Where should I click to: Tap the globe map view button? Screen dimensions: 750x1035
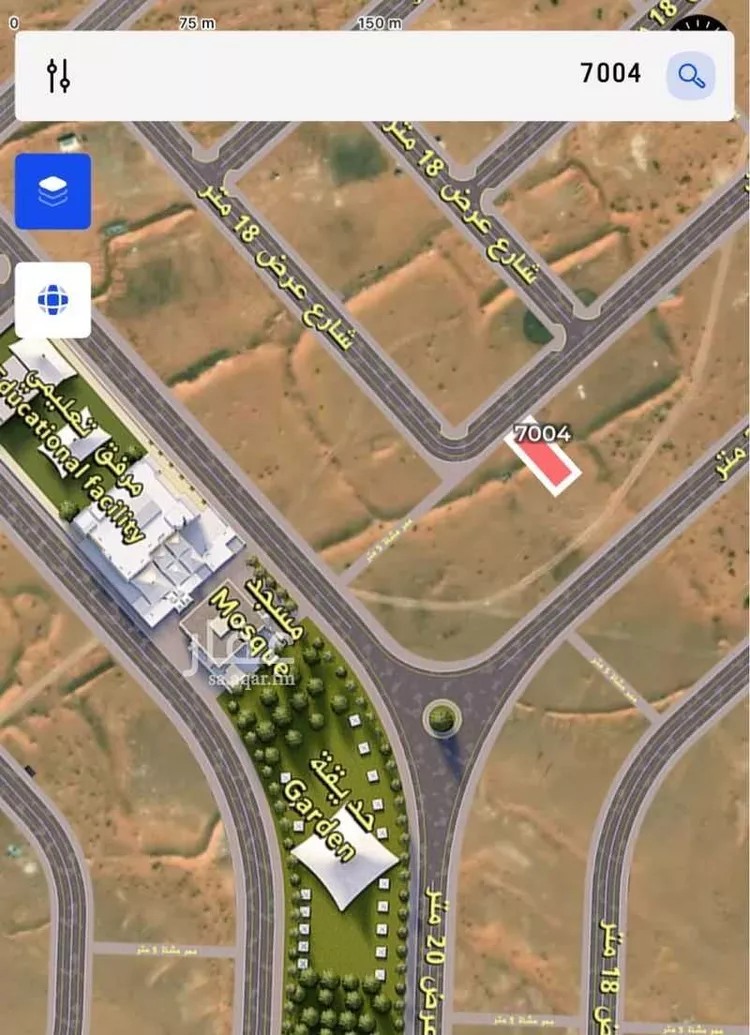pyautogui.click(x=53, y=300)
